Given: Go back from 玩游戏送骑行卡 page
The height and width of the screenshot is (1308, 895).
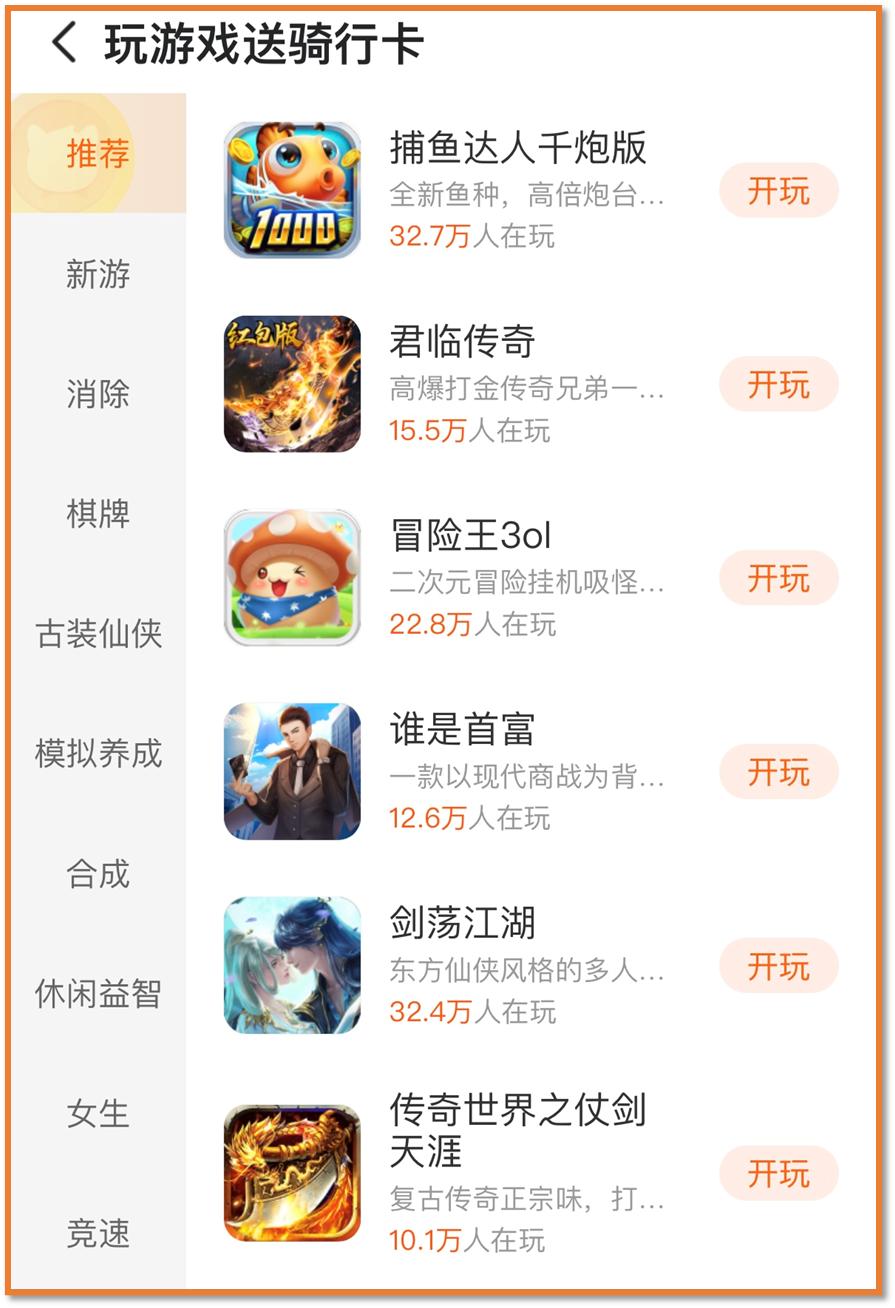Looking at the screenshot, I should [x=64, y=44].
